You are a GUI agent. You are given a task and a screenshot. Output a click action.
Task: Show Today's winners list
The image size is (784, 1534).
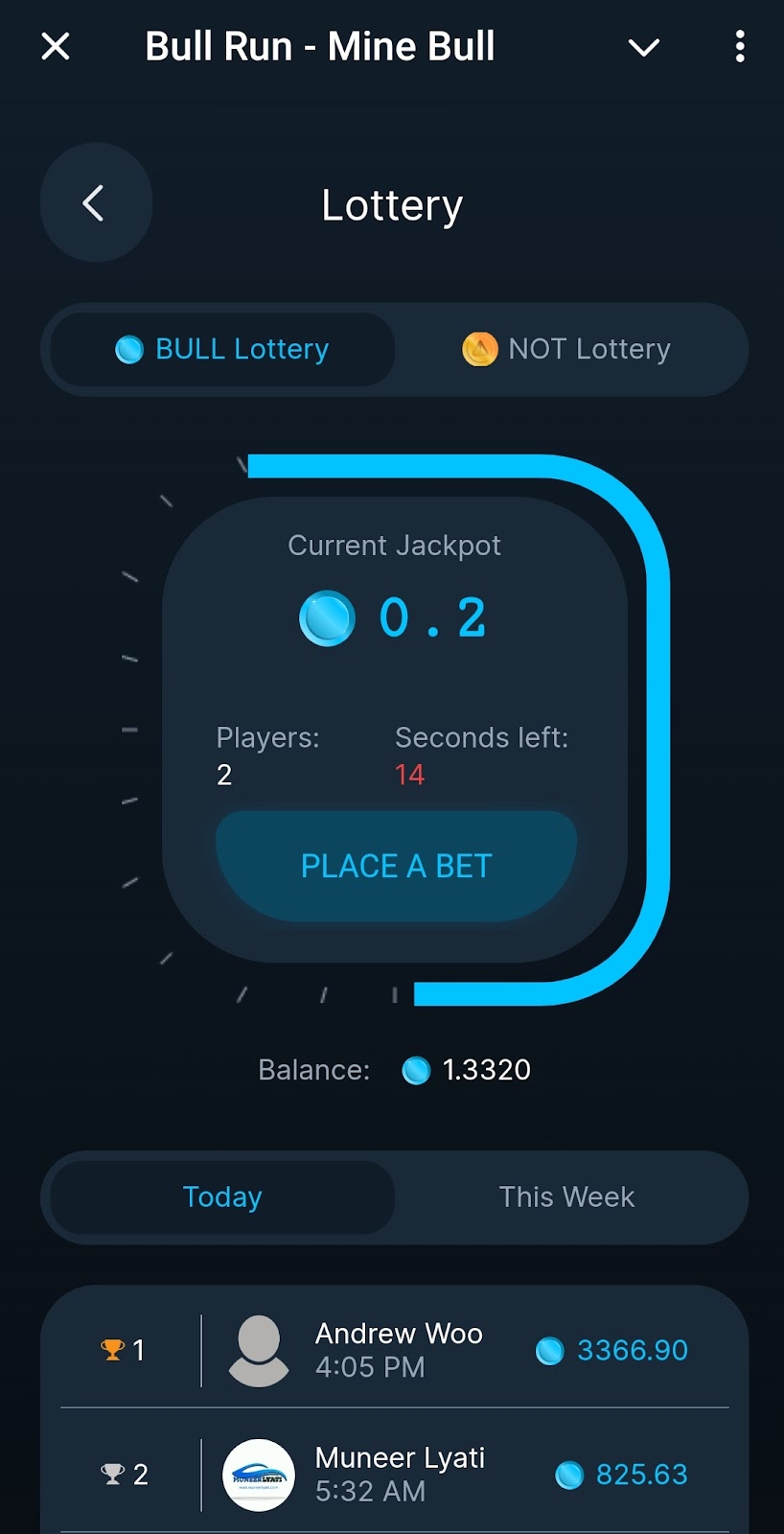pyautogui.click(x=222, y=1197)
